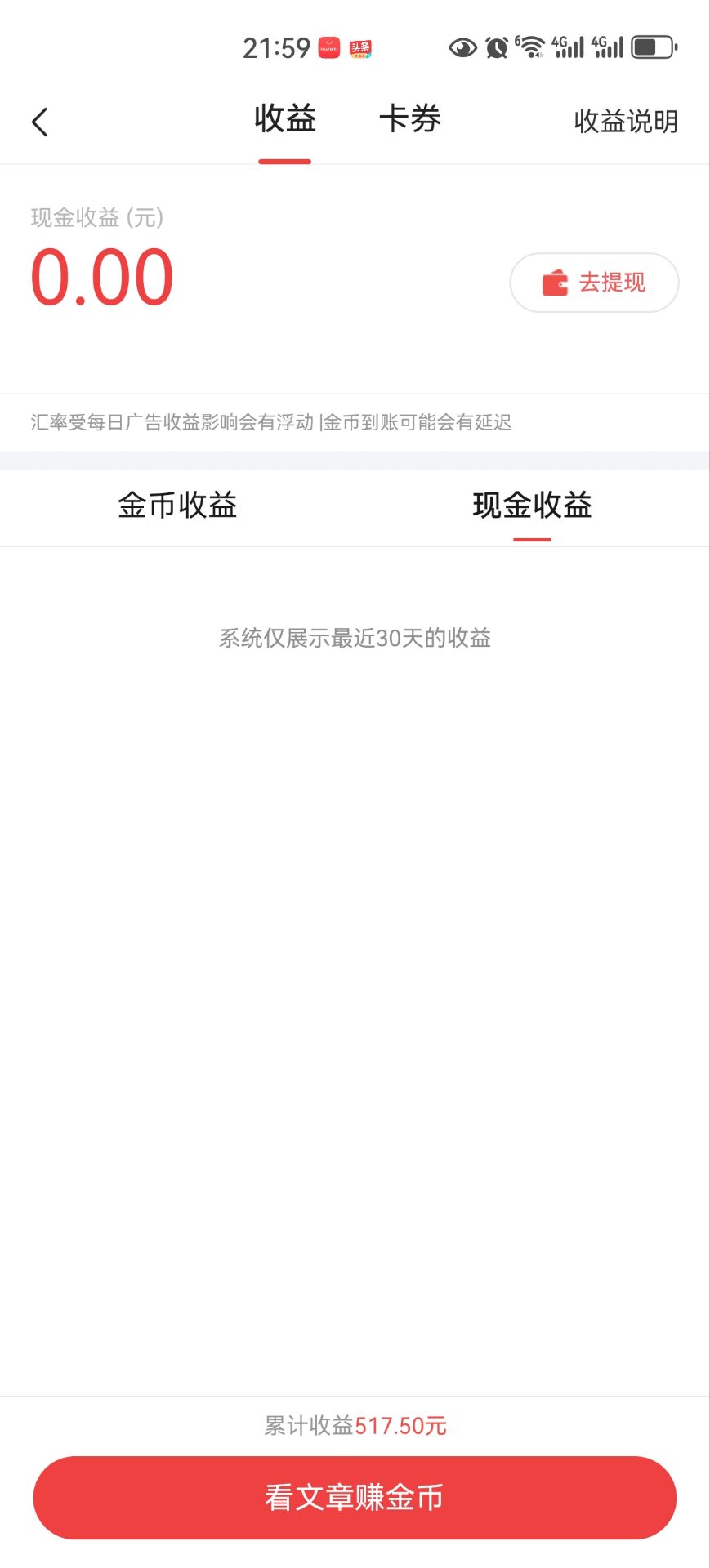Tap the 累计收益517.50元 text
The width and height of the screenshot is (710, 1568).
355,1425
